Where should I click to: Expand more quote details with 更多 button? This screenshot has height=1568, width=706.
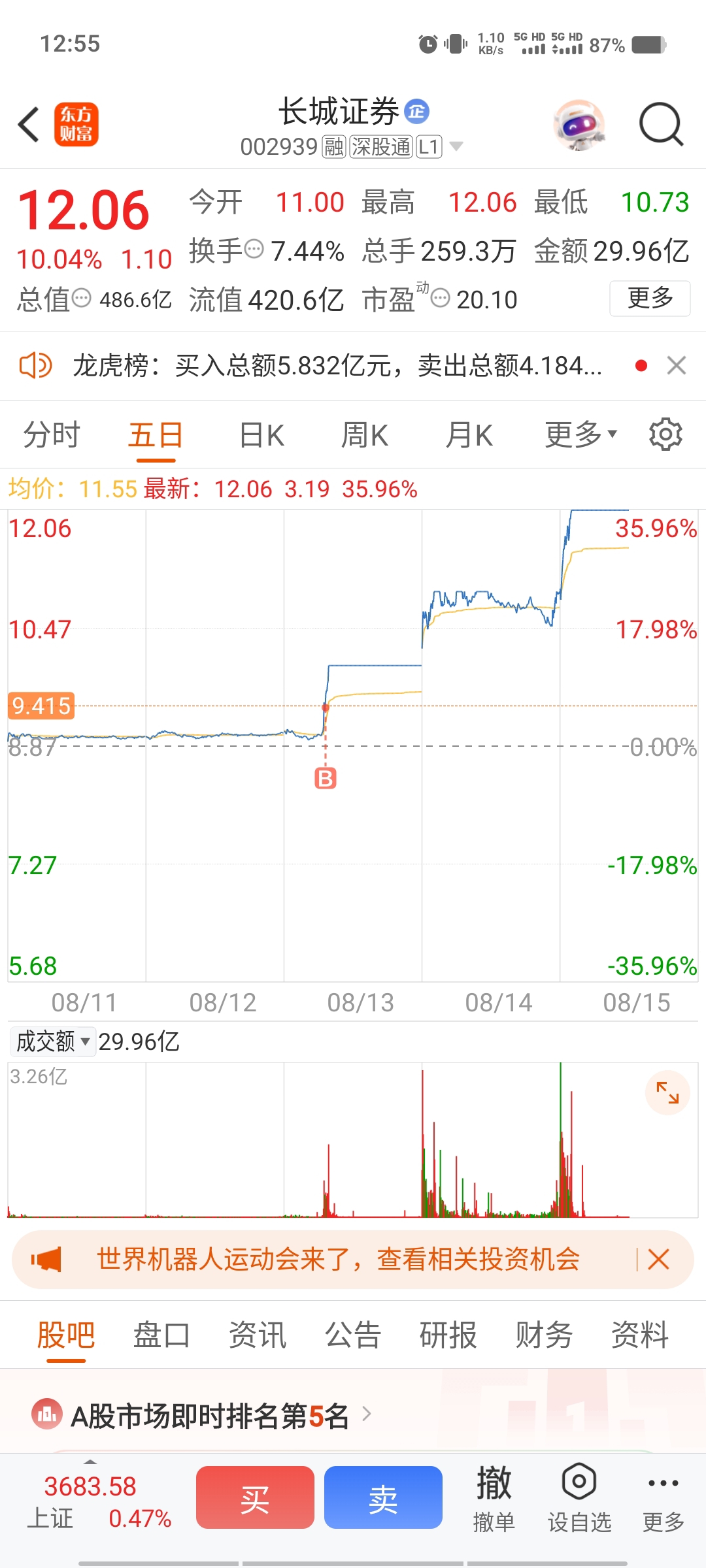click(650, 299)
